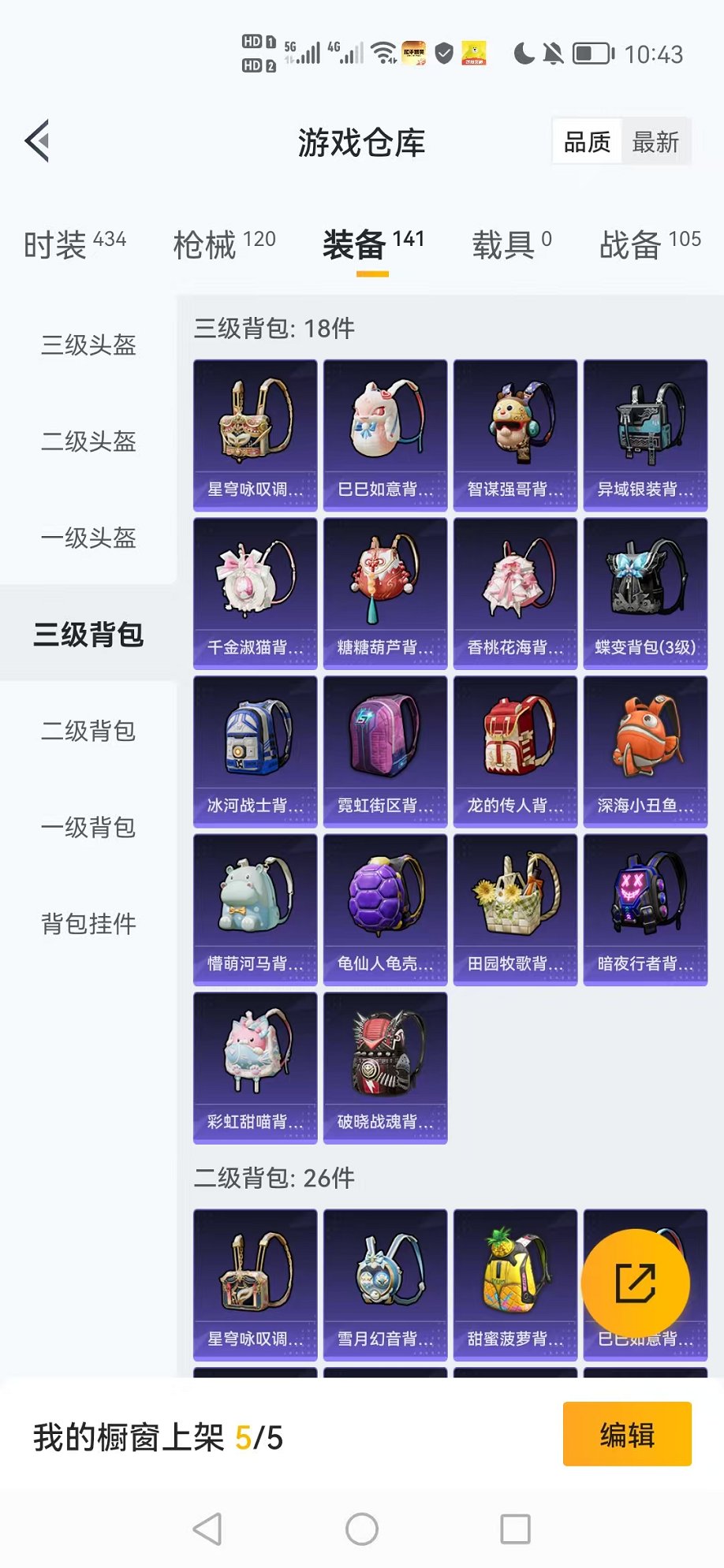Open the 战备 tab
The image size is (724, 1568).
pos(651,244)
